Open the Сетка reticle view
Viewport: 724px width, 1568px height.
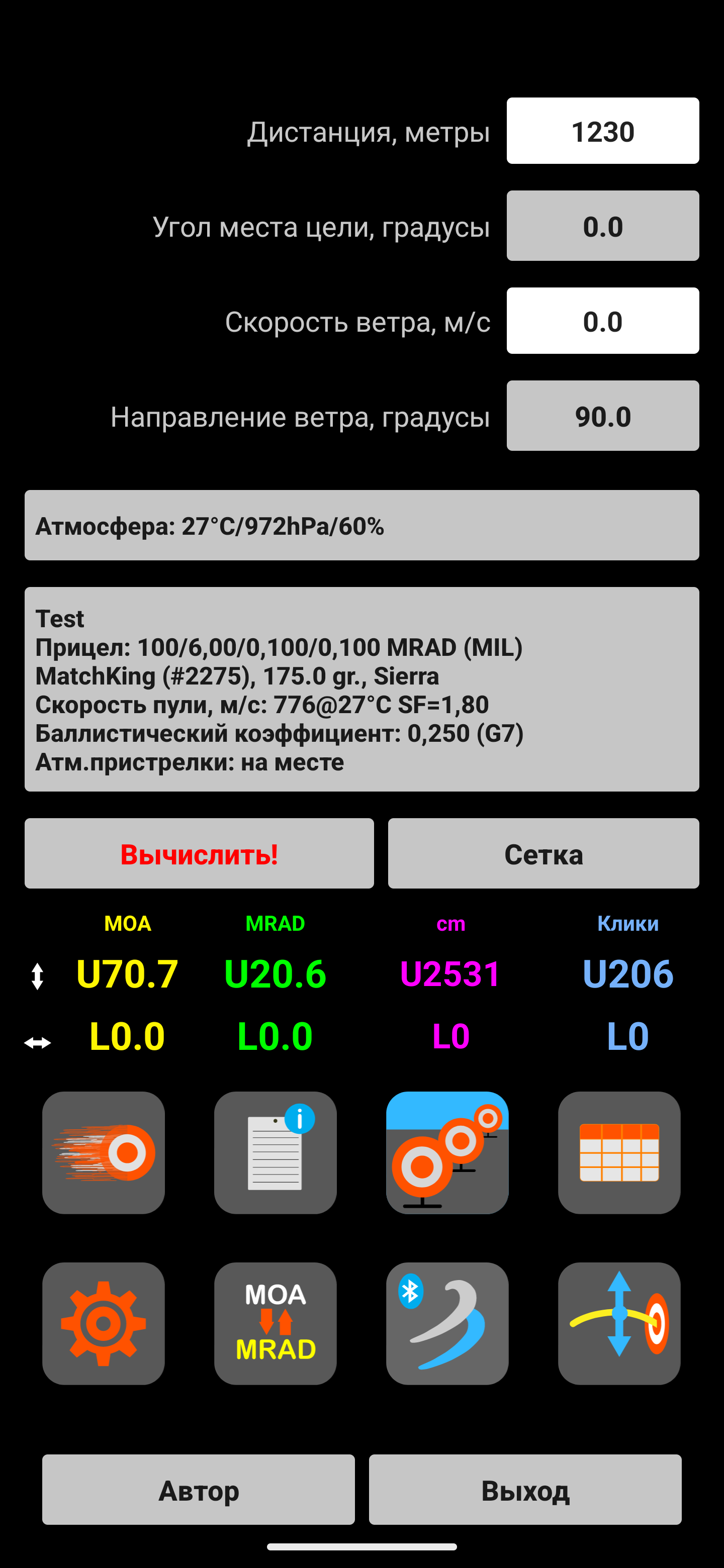pos(543,853)
